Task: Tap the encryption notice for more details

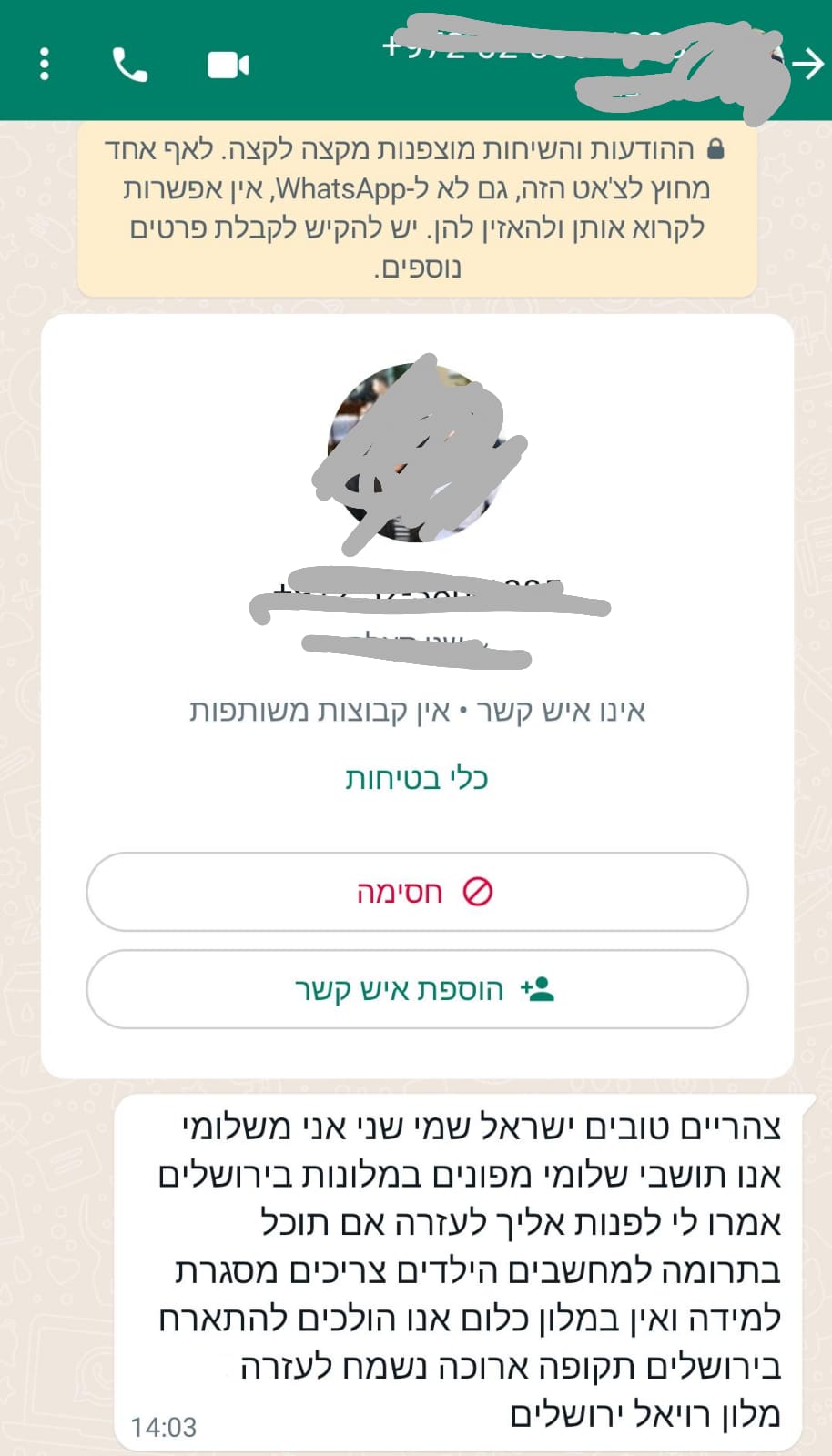Action: (x=417, y=208)
